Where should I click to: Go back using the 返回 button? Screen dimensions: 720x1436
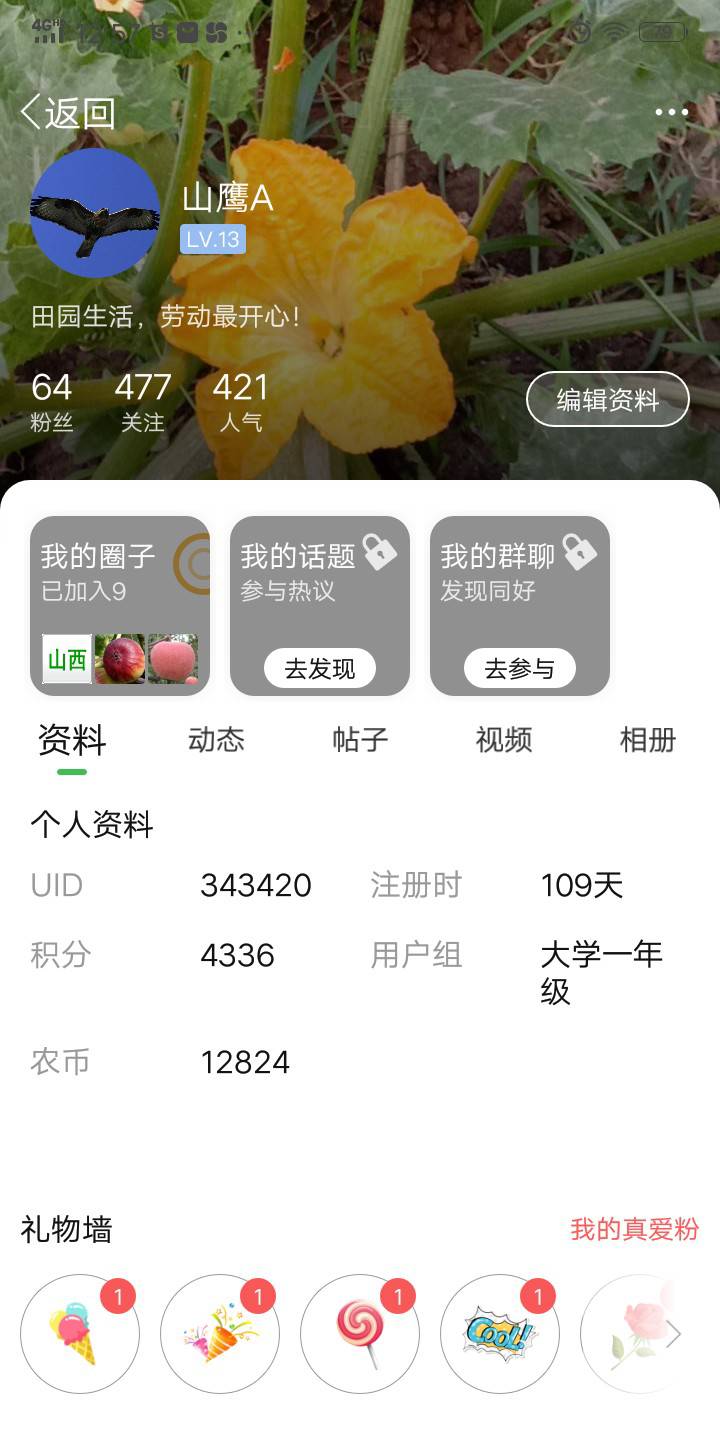click(x=68, y=113)
